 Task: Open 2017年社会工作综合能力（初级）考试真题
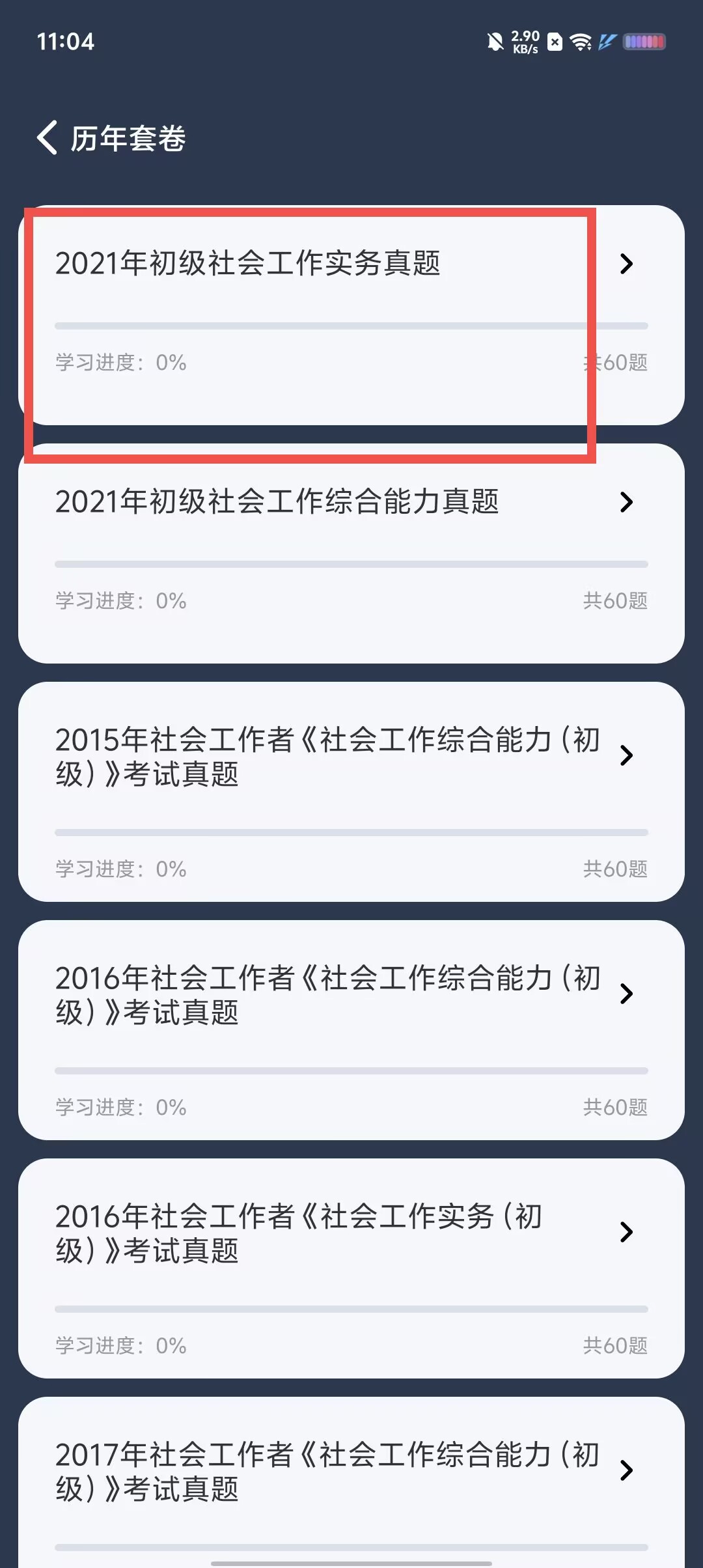point(351,1482)
